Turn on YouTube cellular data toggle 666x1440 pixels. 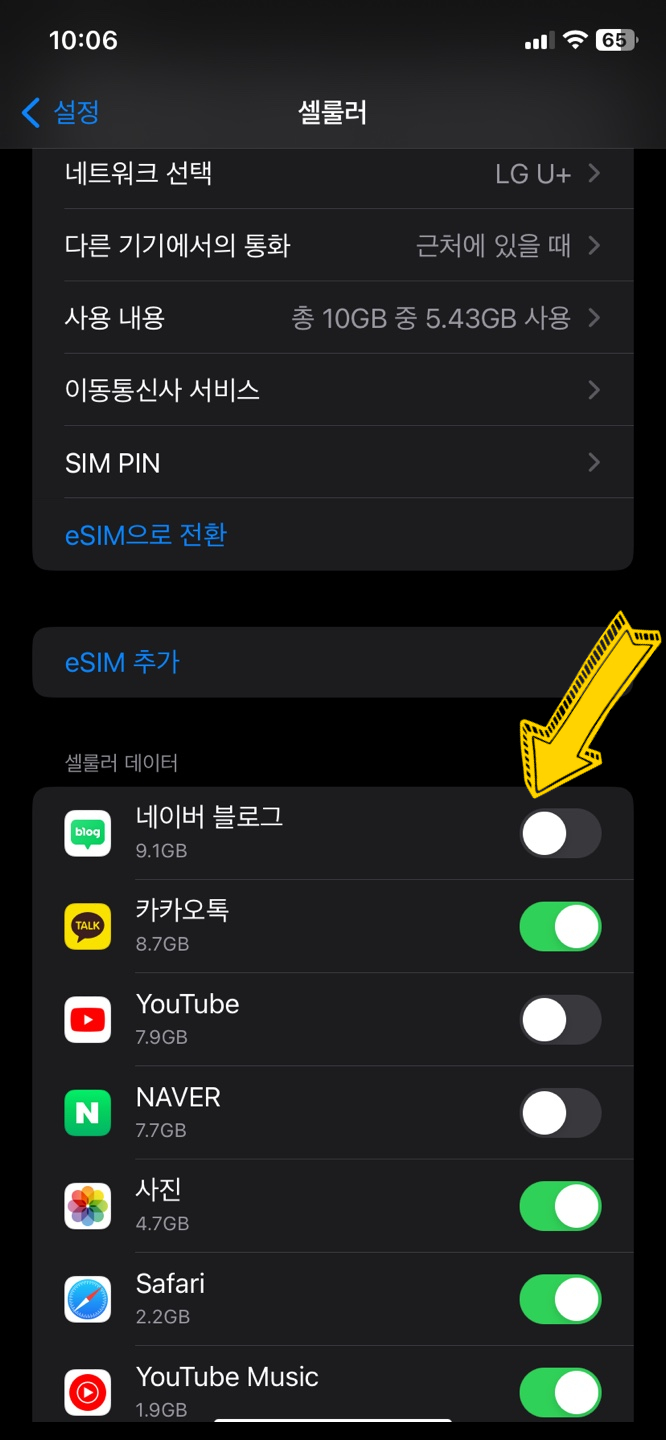[560, 1020]
